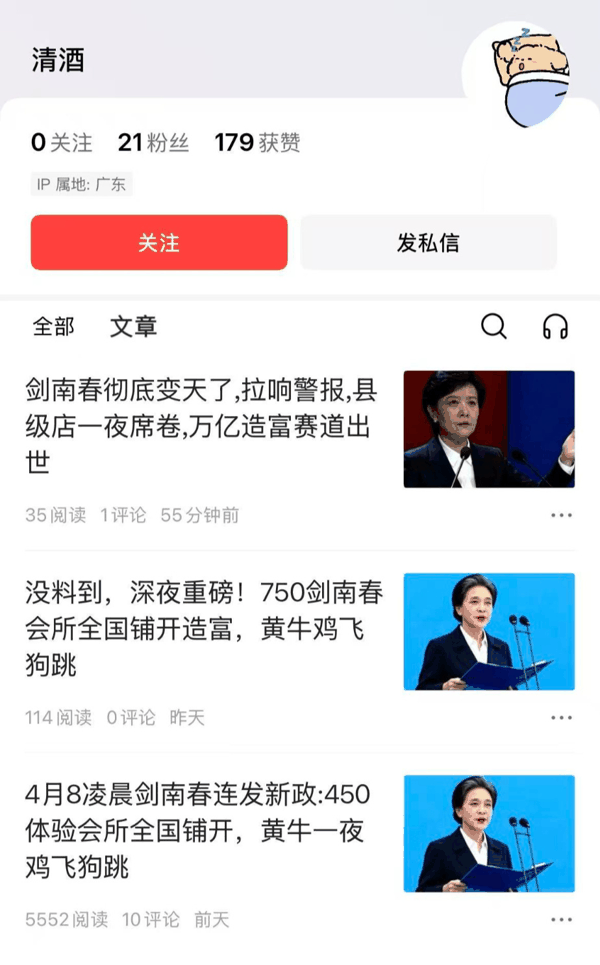Screen dimensions: 600x965
Task: Open the search magnifier icon
Action: [x=494, y=326]
